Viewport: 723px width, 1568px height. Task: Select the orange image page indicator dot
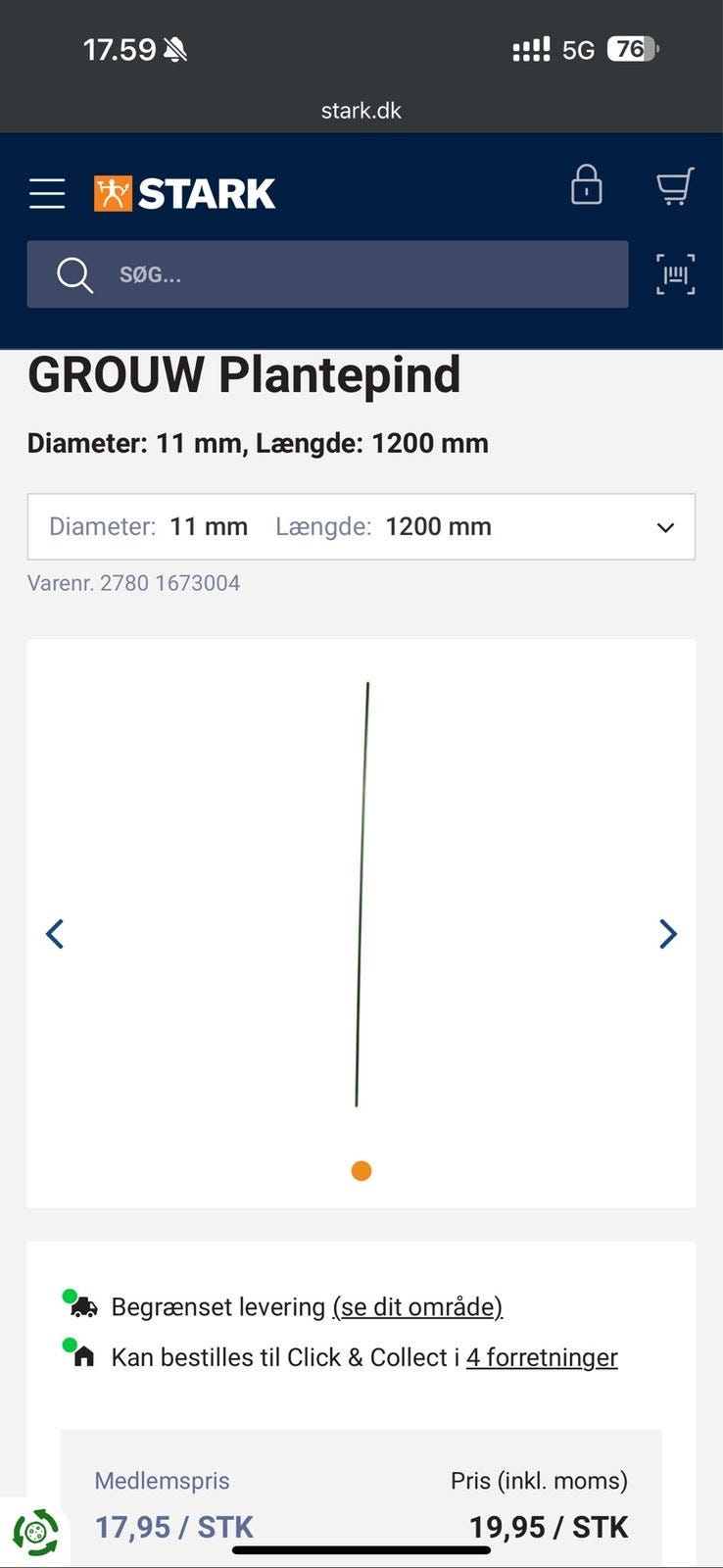point(361,1171)
